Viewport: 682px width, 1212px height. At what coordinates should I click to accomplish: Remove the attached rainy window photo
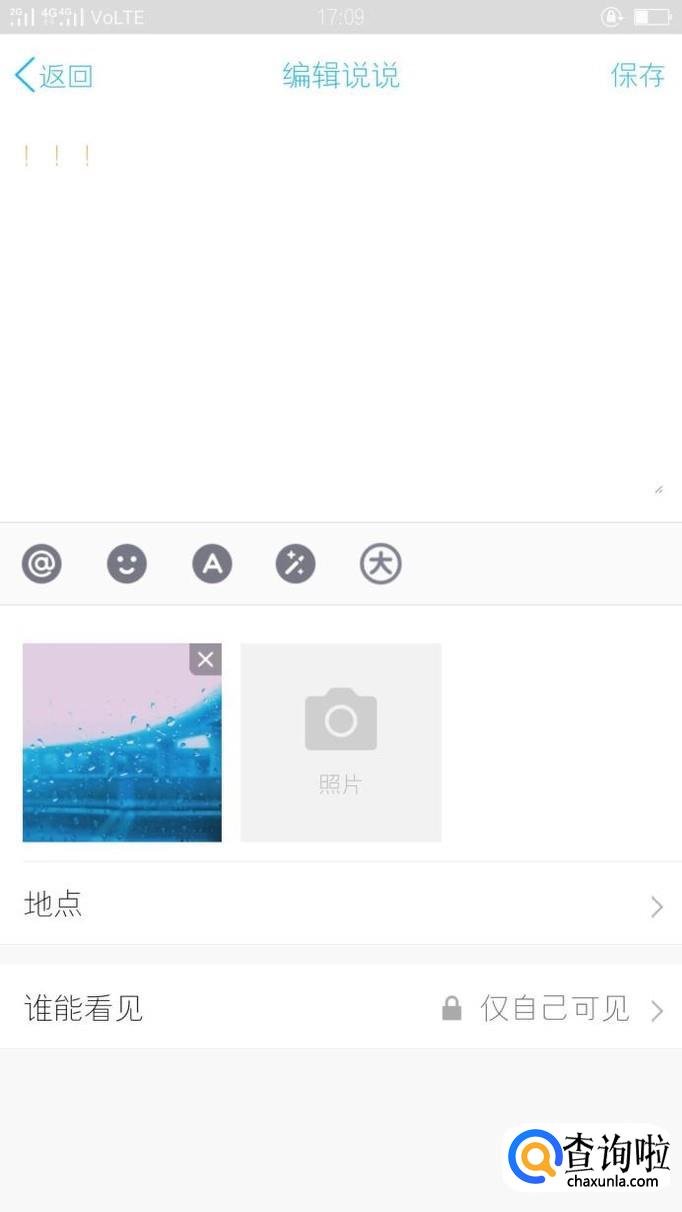(x=205, y=660)
